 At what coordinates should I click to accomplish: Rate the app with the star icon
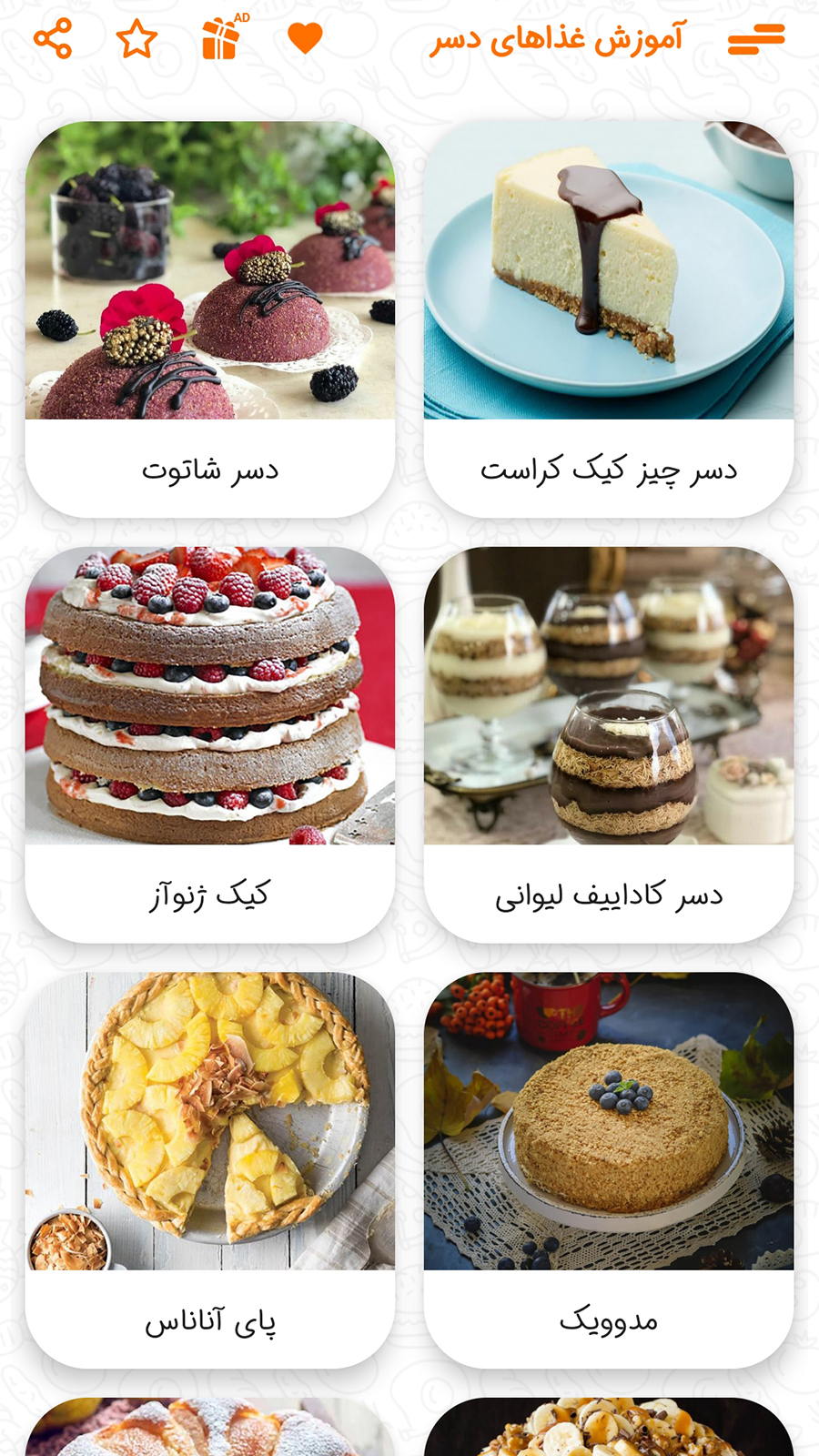136,39
